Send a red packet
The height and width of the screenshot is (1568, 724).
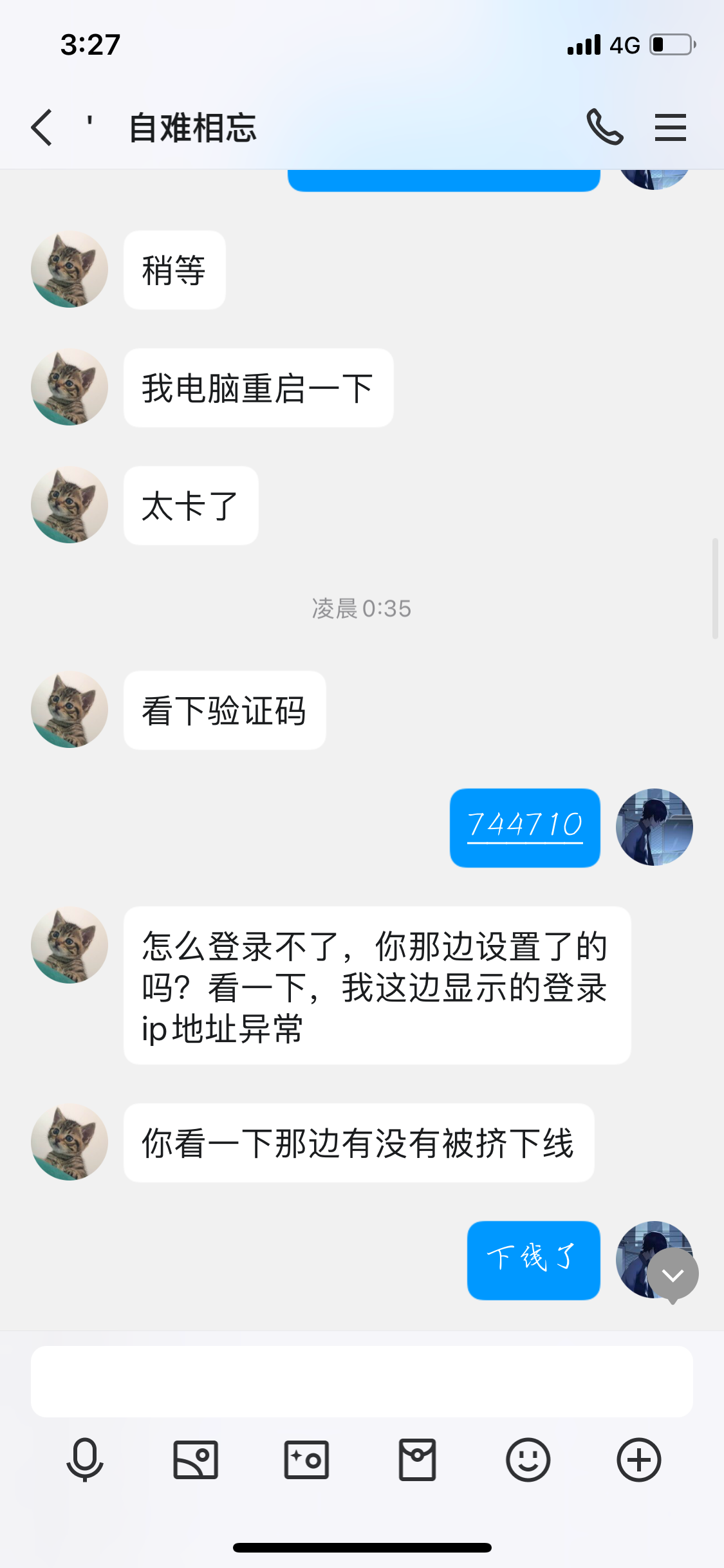click(x=417, y=1460)
